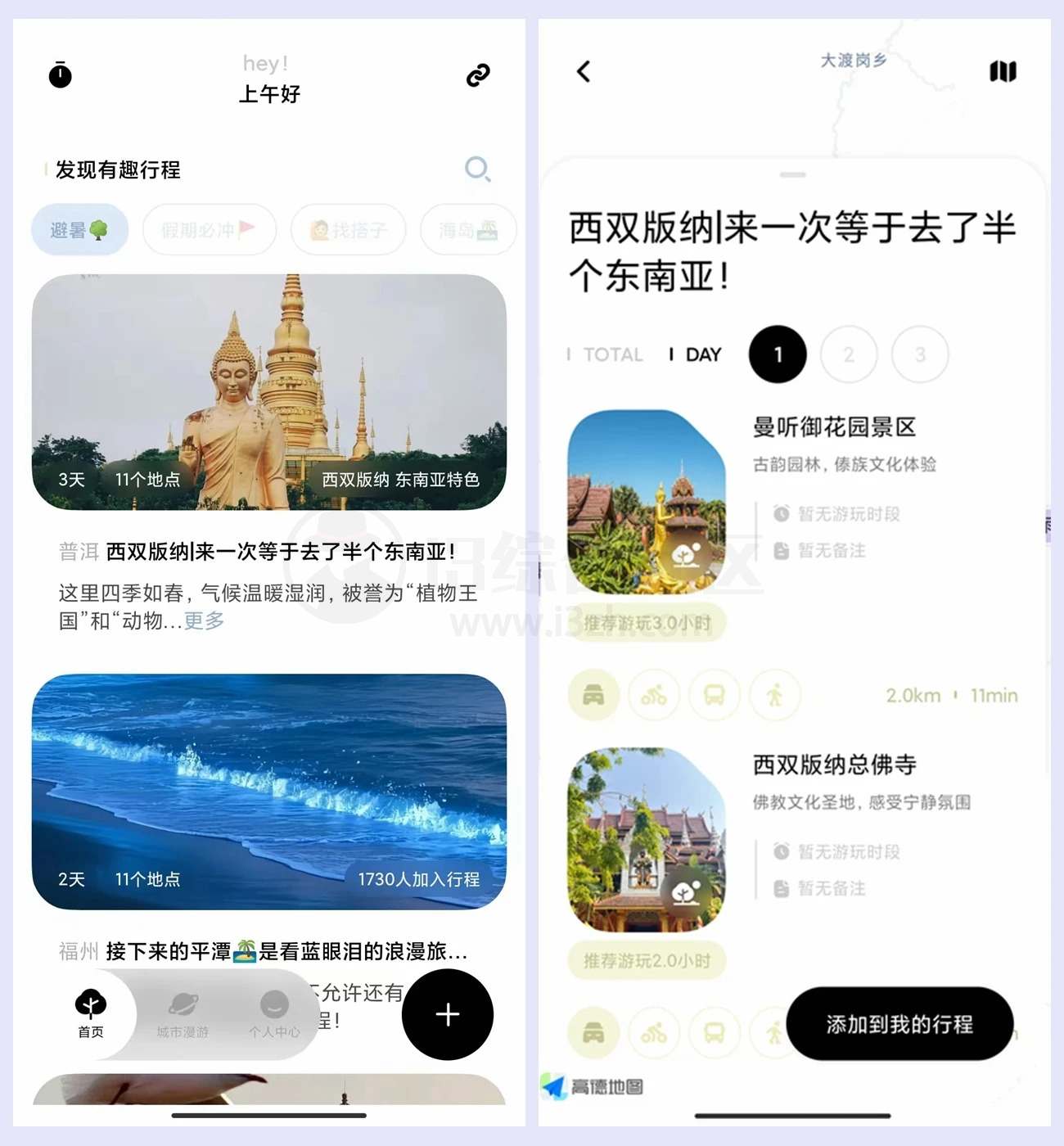This screenshot has height=1146, width=1064.
Task: Select the 找搭子 filter chip
Action: pos(348,230)
